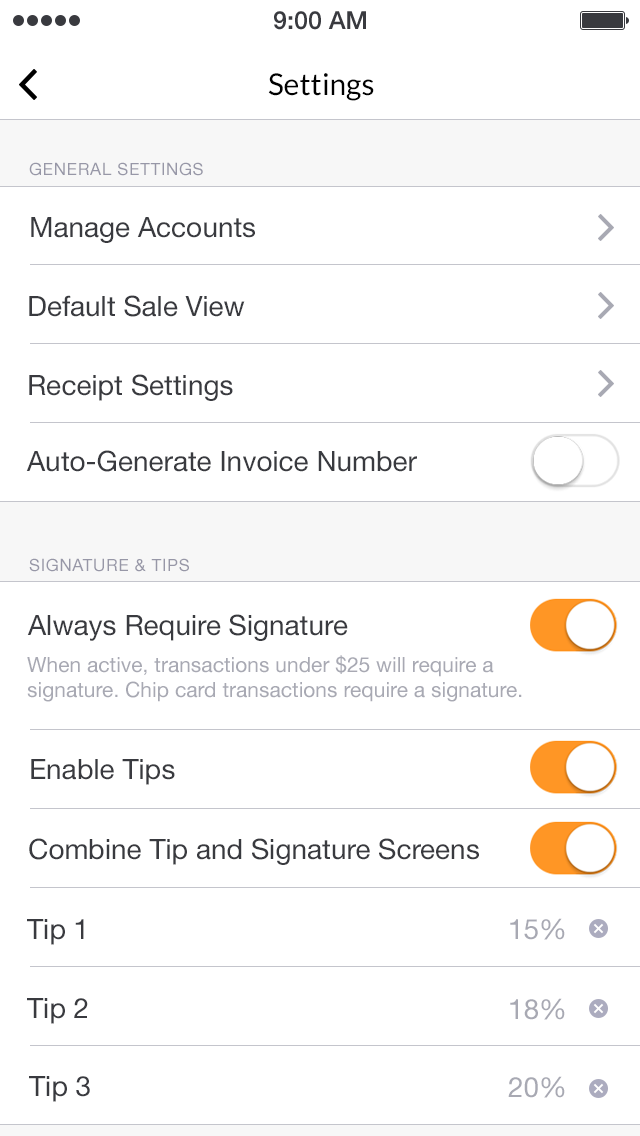The width and height of the screenshot is (640, 1136).
Task: Disable the Enable Tips switch
Action: (x=573, y=767)
